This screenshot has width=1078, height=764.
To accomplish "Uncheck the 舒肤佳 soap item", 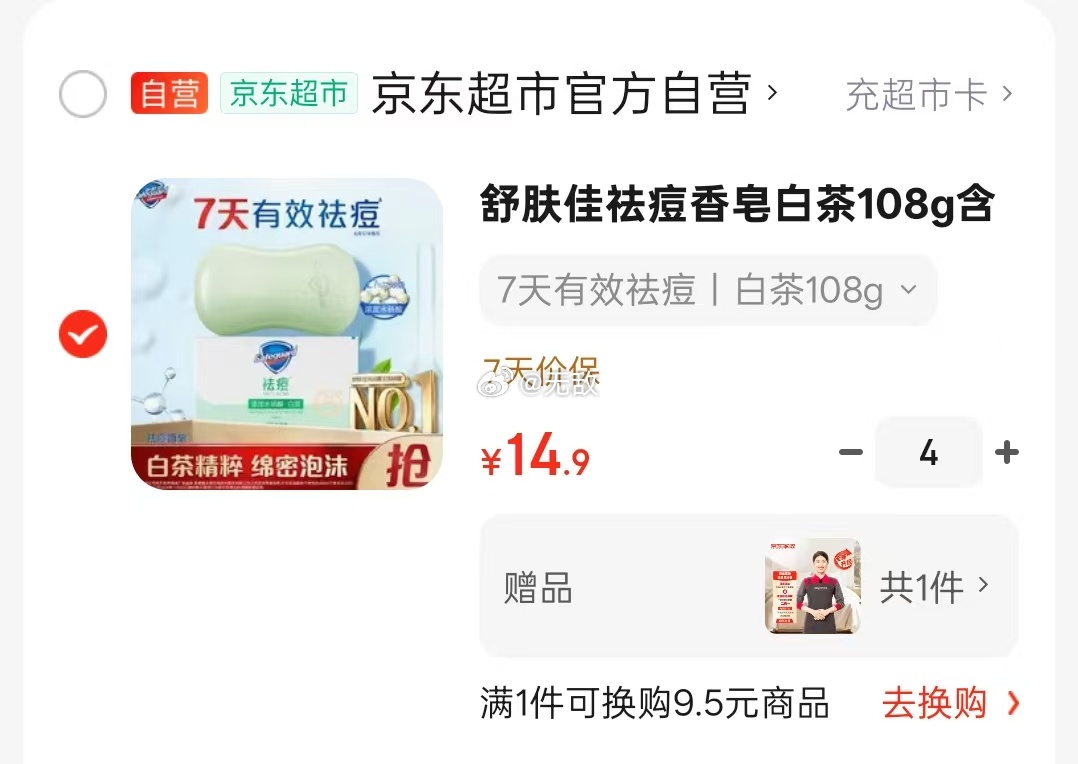I will 82,333.
